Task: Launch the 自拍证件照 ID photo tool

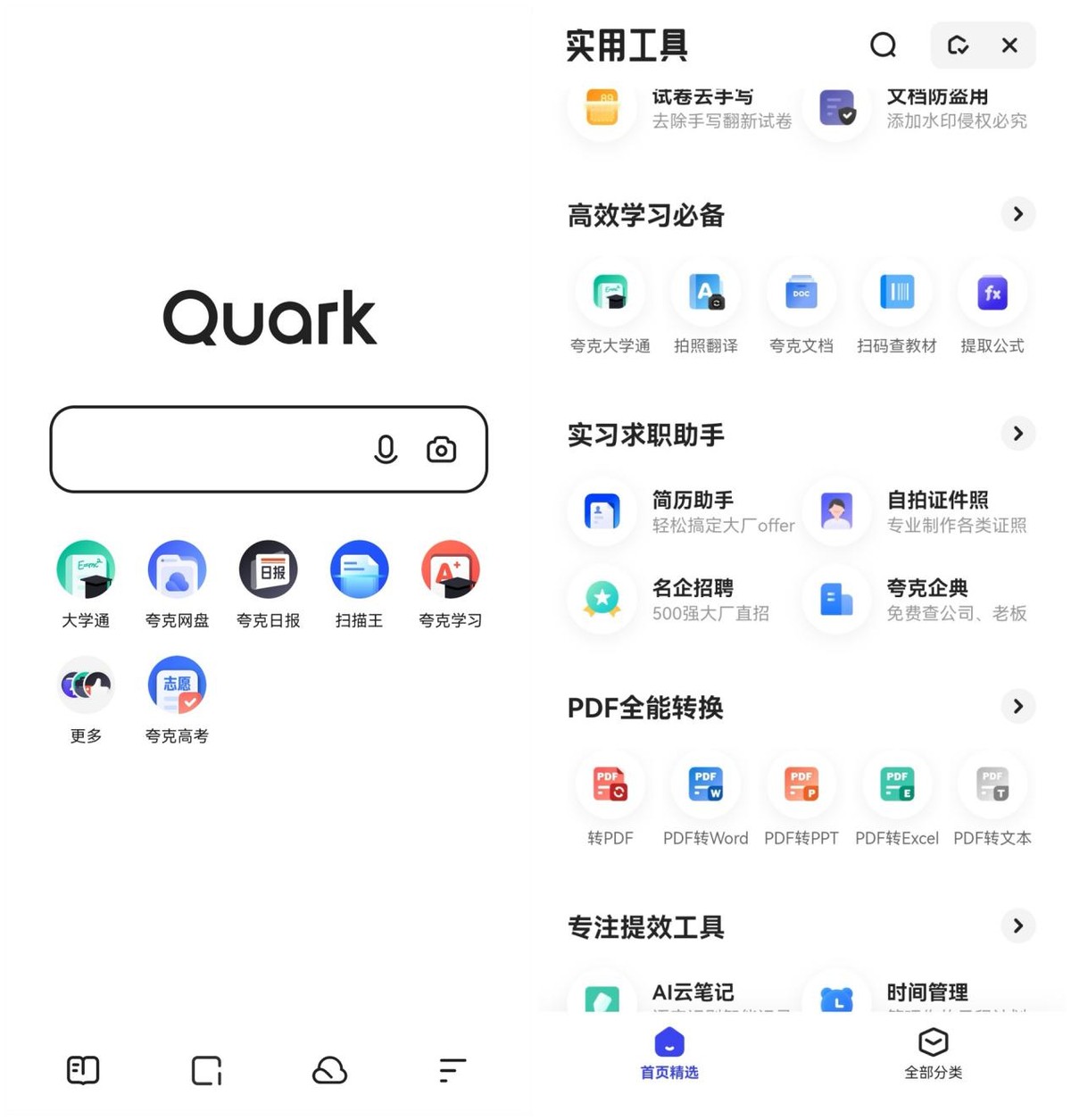Action: (x=836, y=511)
